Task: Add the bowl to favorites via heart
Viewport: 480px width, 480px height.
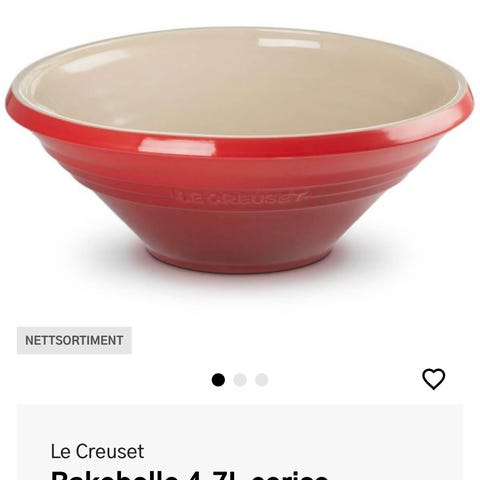Action: point(434,379)
